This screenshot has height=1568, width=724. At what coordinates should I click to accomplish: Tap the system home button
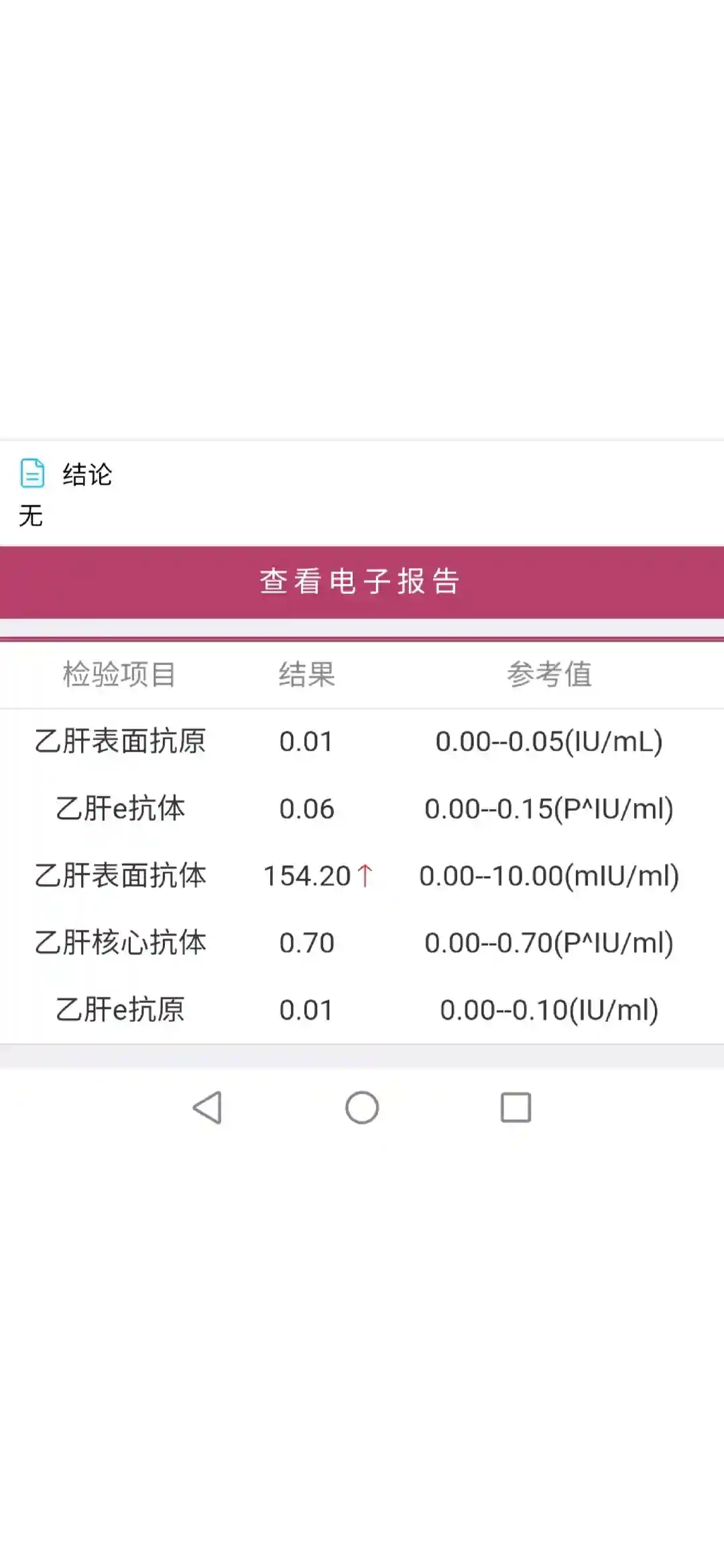[x=362, y=1107]
